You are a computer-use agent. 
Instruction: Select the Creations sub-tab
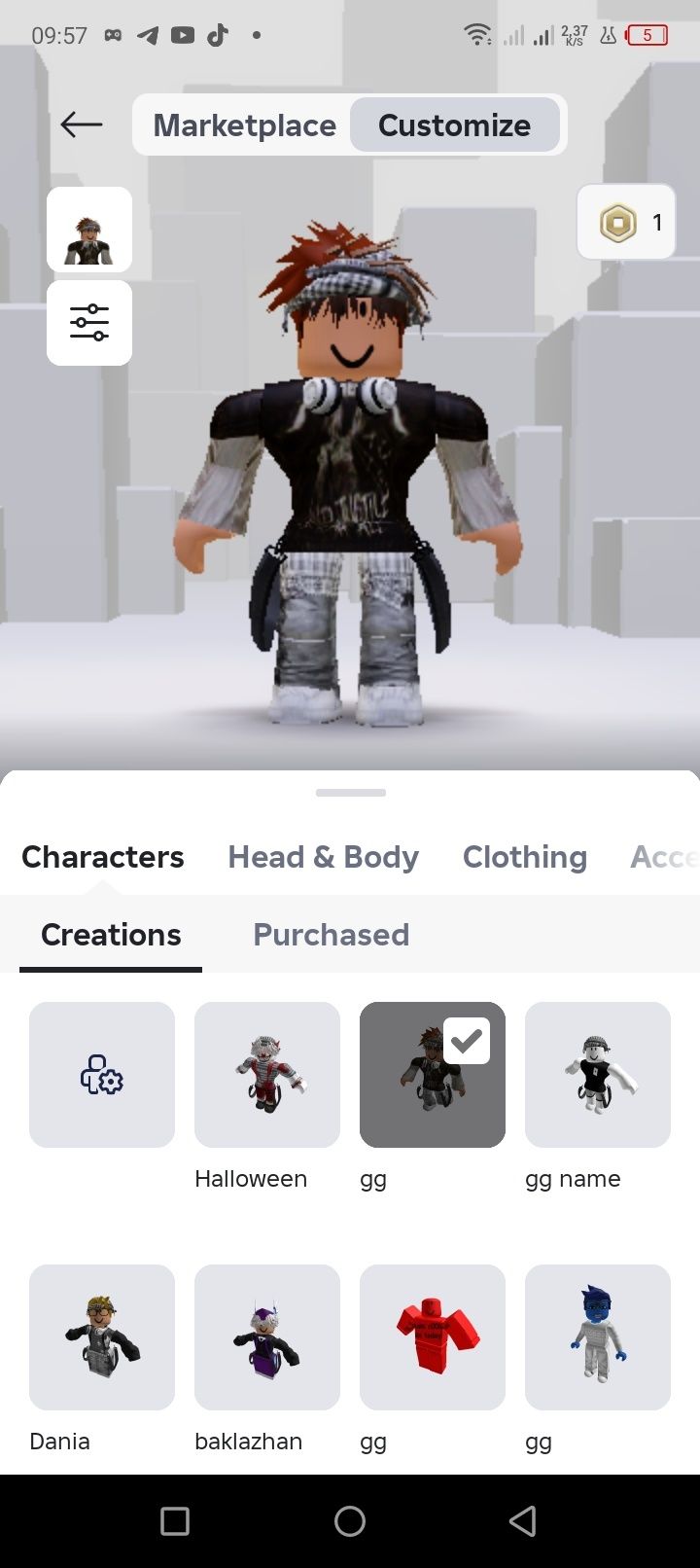click(x=111, y=935)
